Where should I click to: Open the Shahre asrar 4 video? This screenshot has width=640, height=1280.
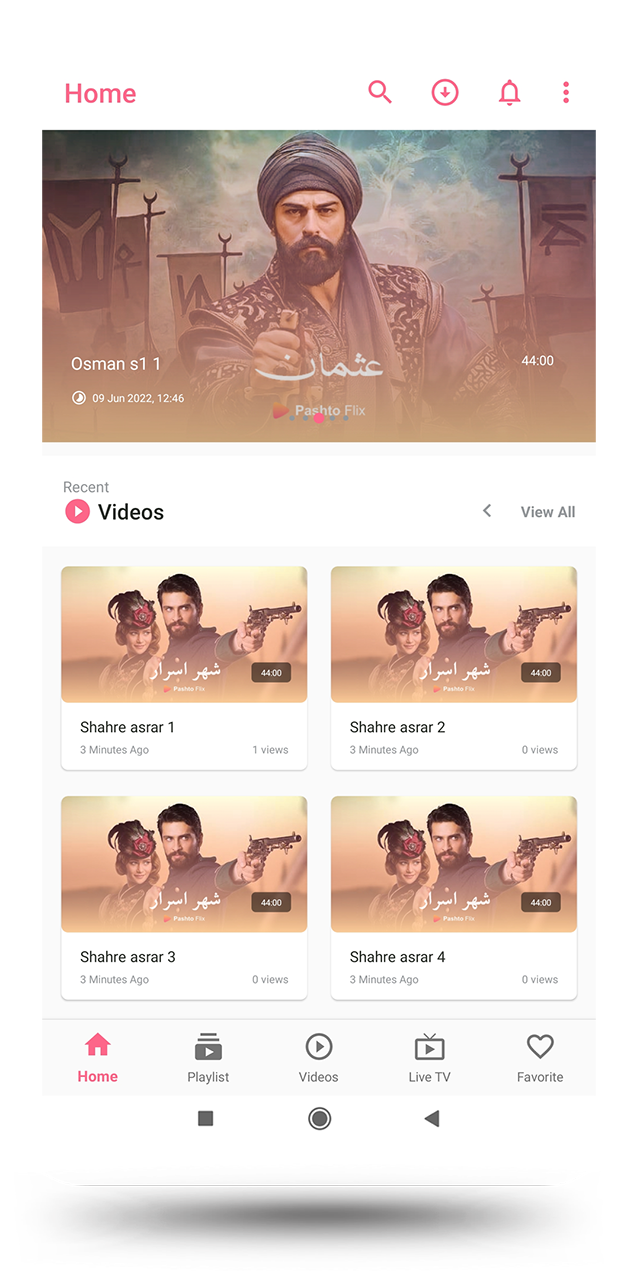click(x=454, y=897)
